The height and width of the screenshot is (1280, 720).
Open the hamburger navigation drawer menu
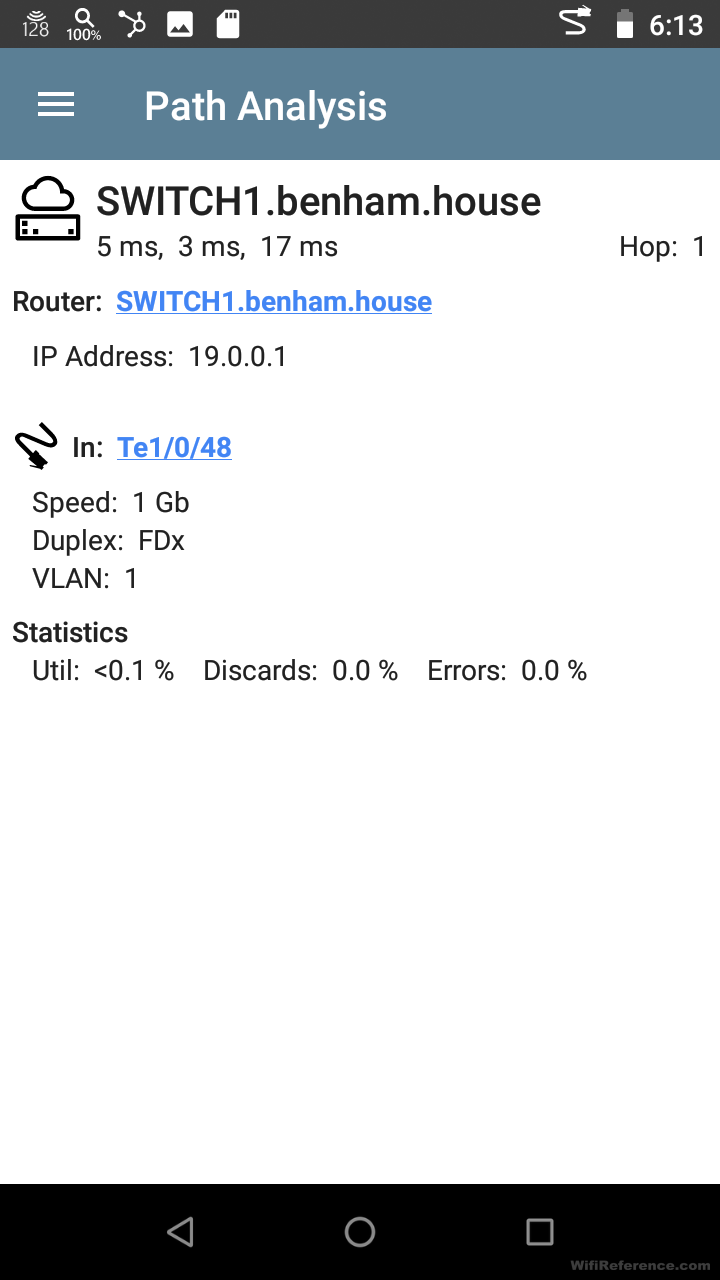(56, 105)
